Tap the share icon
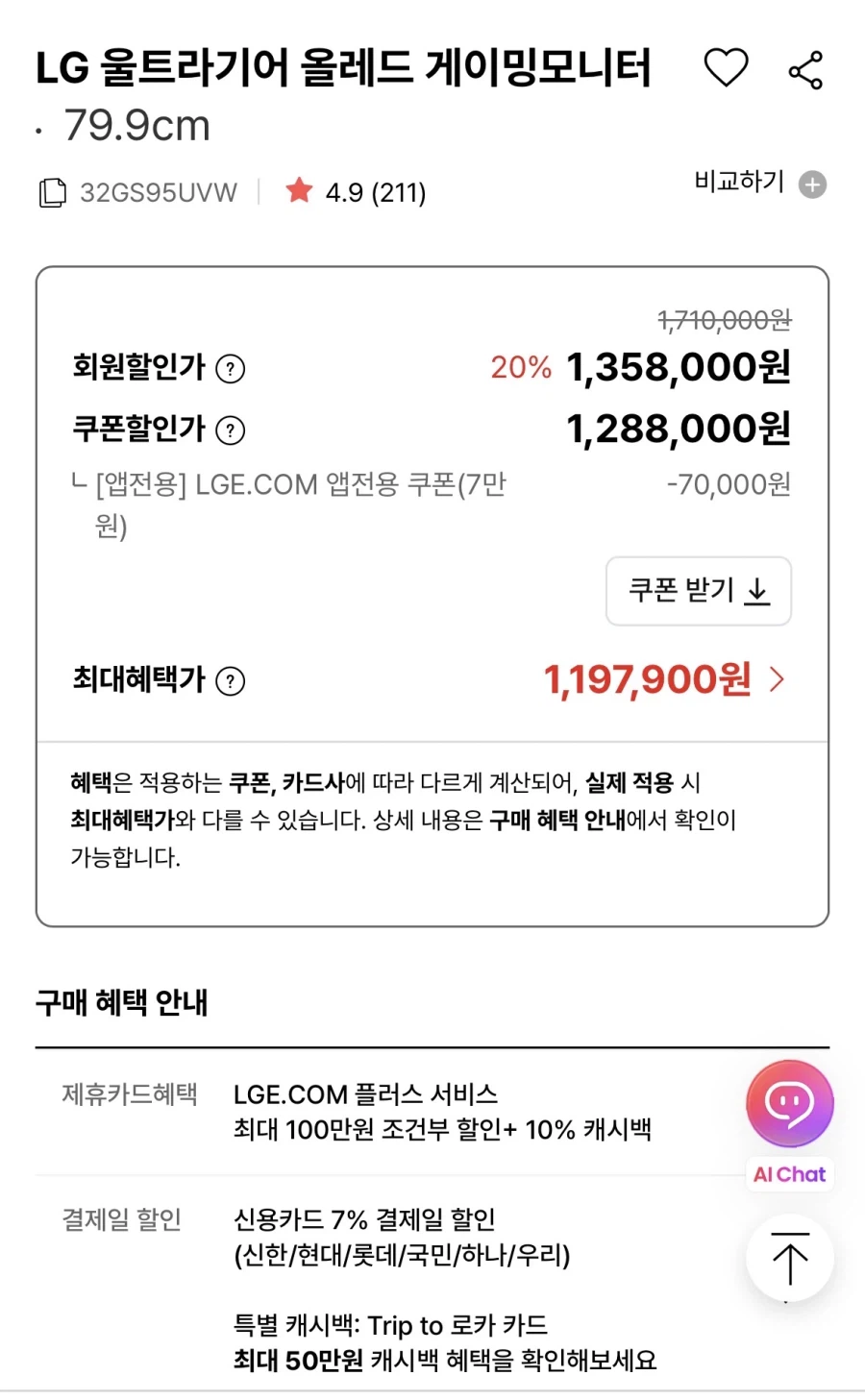 coord(803,68)
